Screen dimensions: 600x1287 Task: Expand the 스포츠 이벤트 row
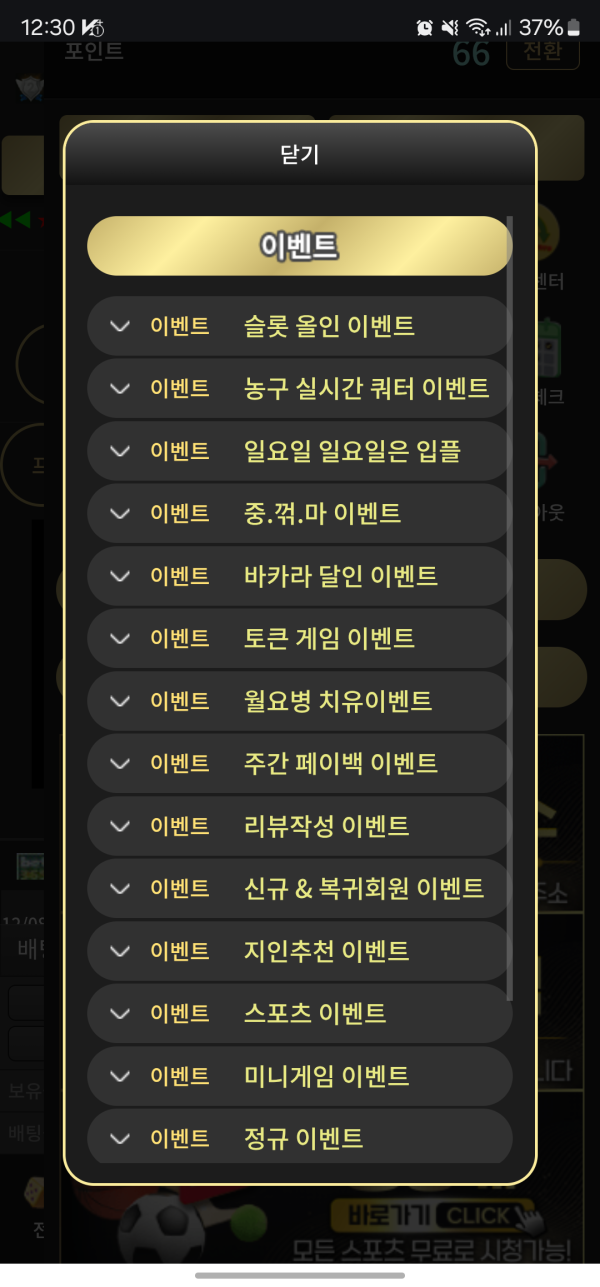(x=299, y=1013)
